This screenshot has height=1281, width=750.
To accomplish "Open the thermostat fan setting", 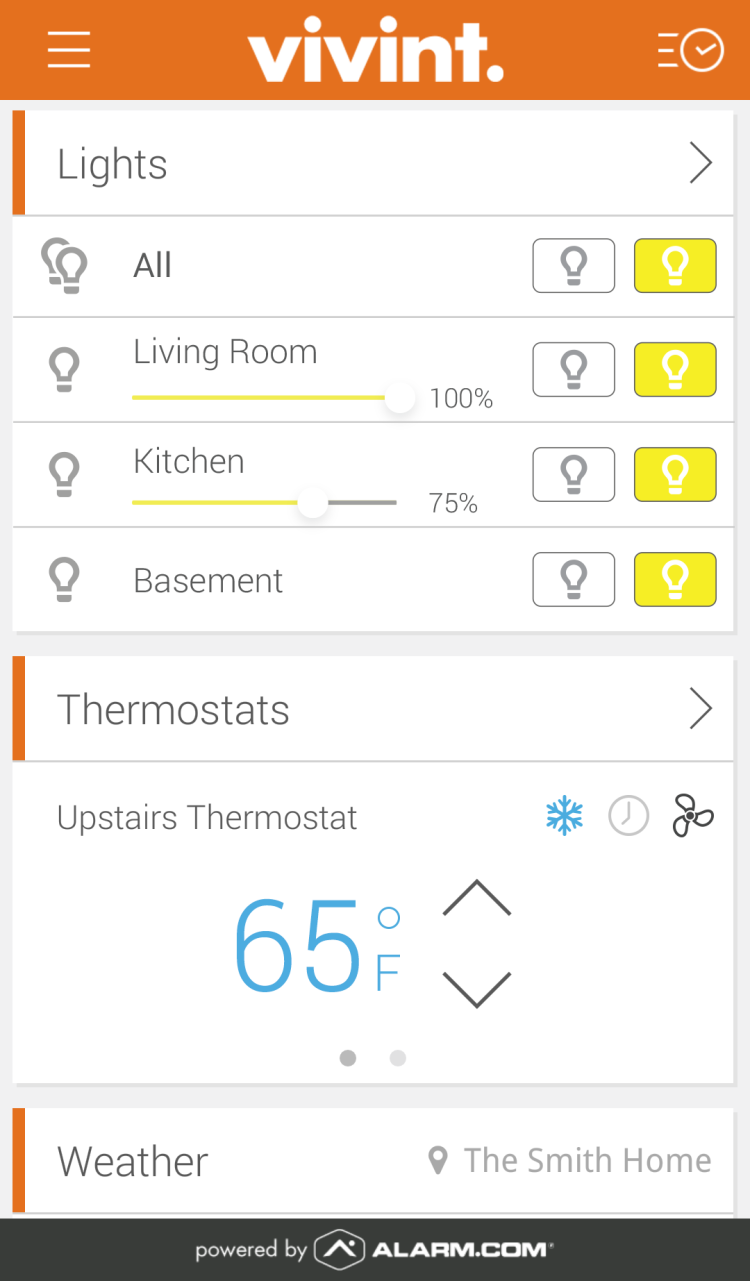I will click(693, 816).
